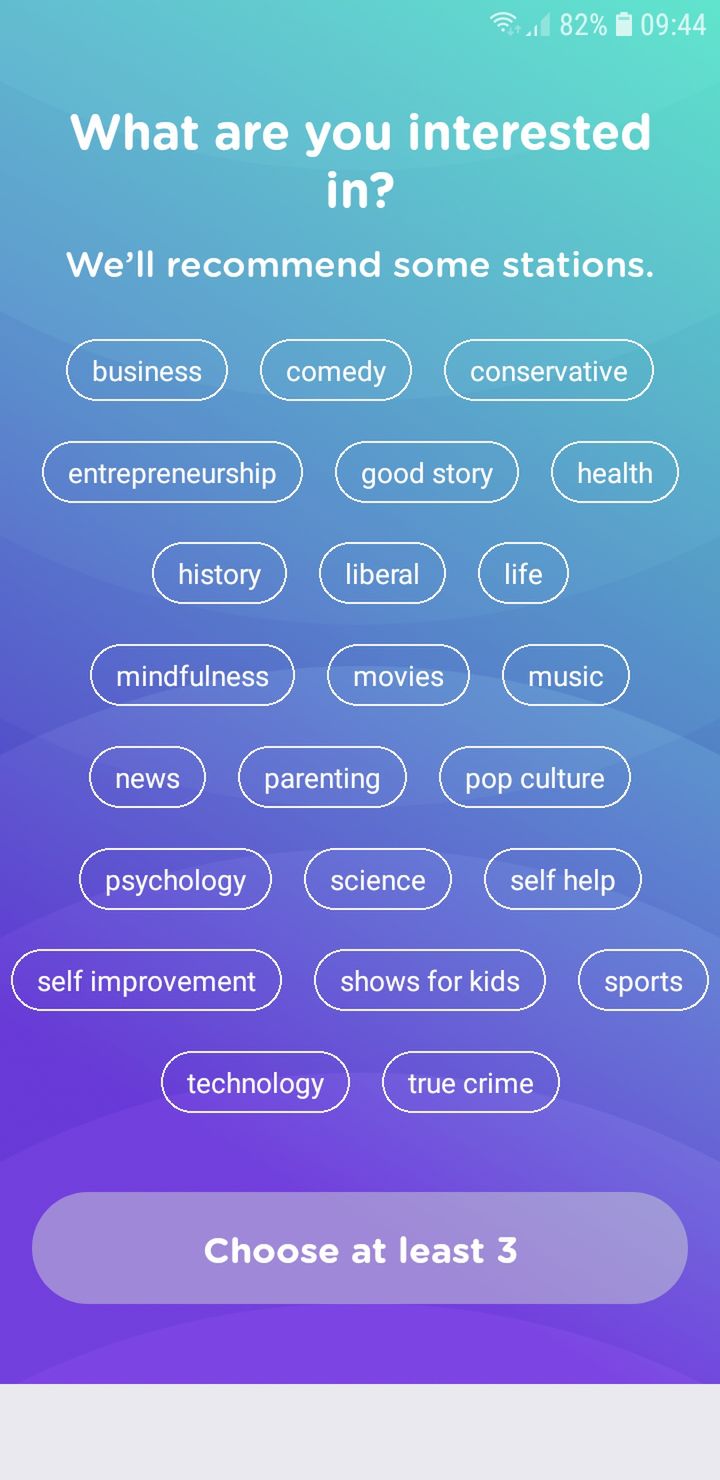
Task: Add health to your interests
Action: pos(615,472)
